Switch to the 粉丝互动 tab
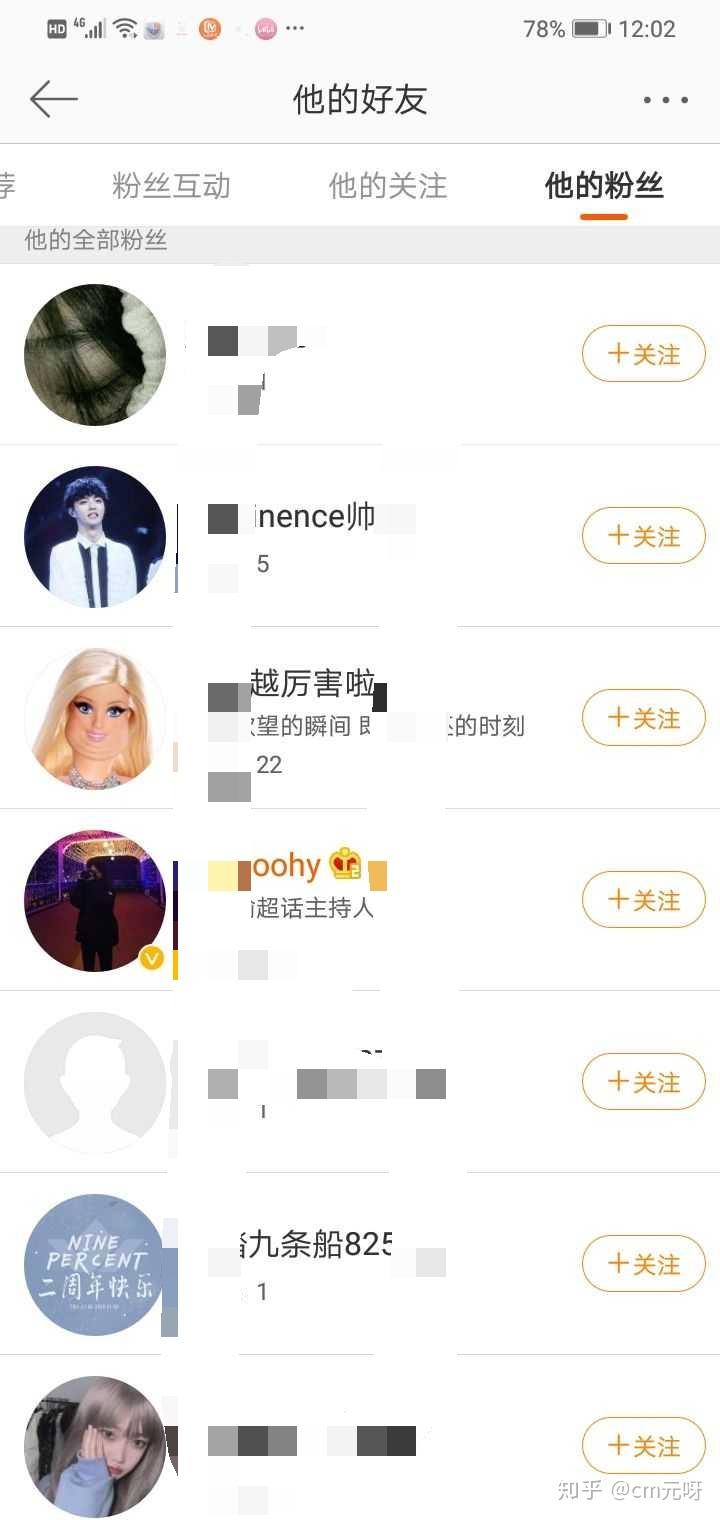This screenshot has height=1520, width=720. point(172,185)
